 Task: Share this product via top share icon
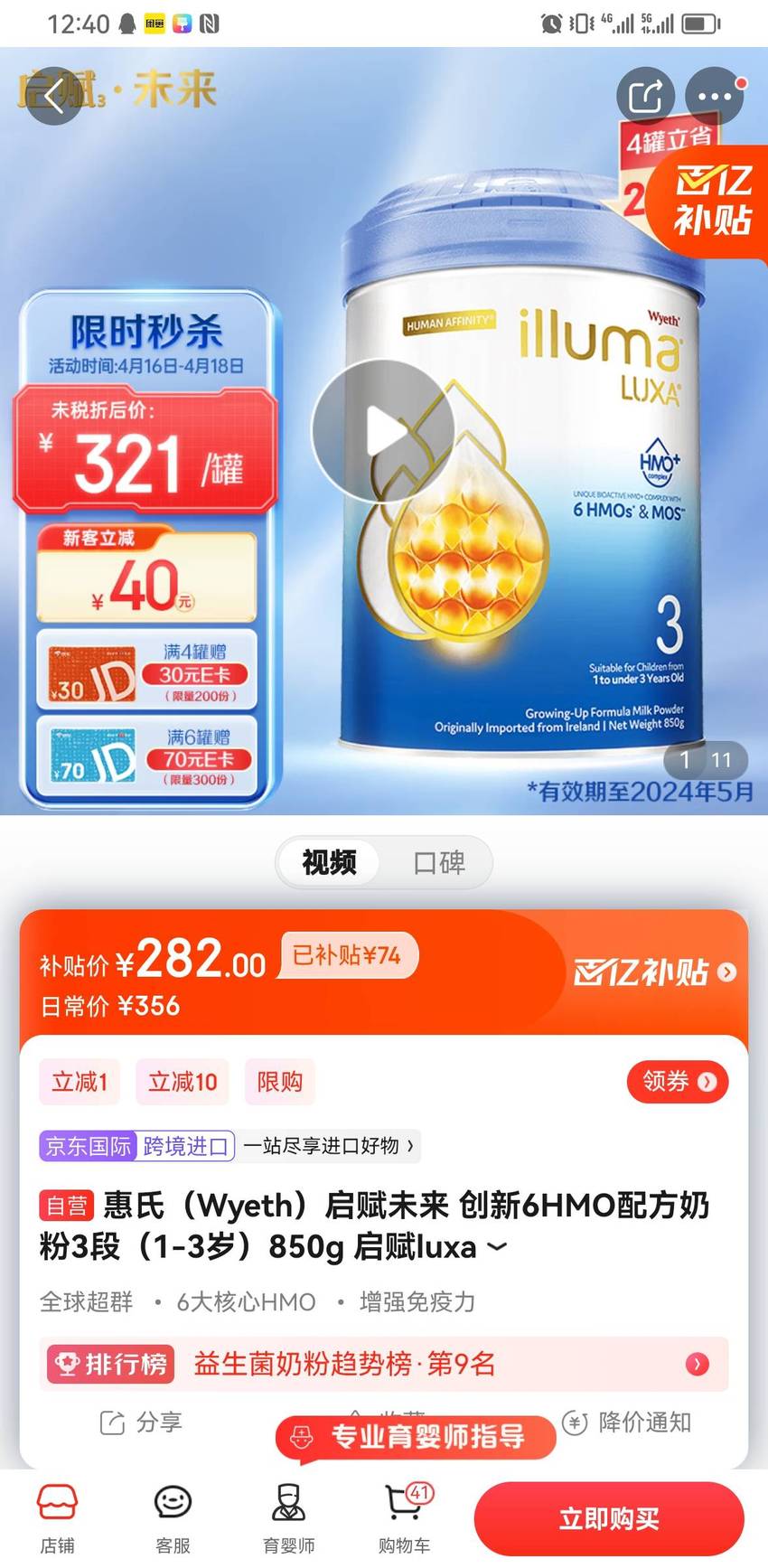pos(646,96)
